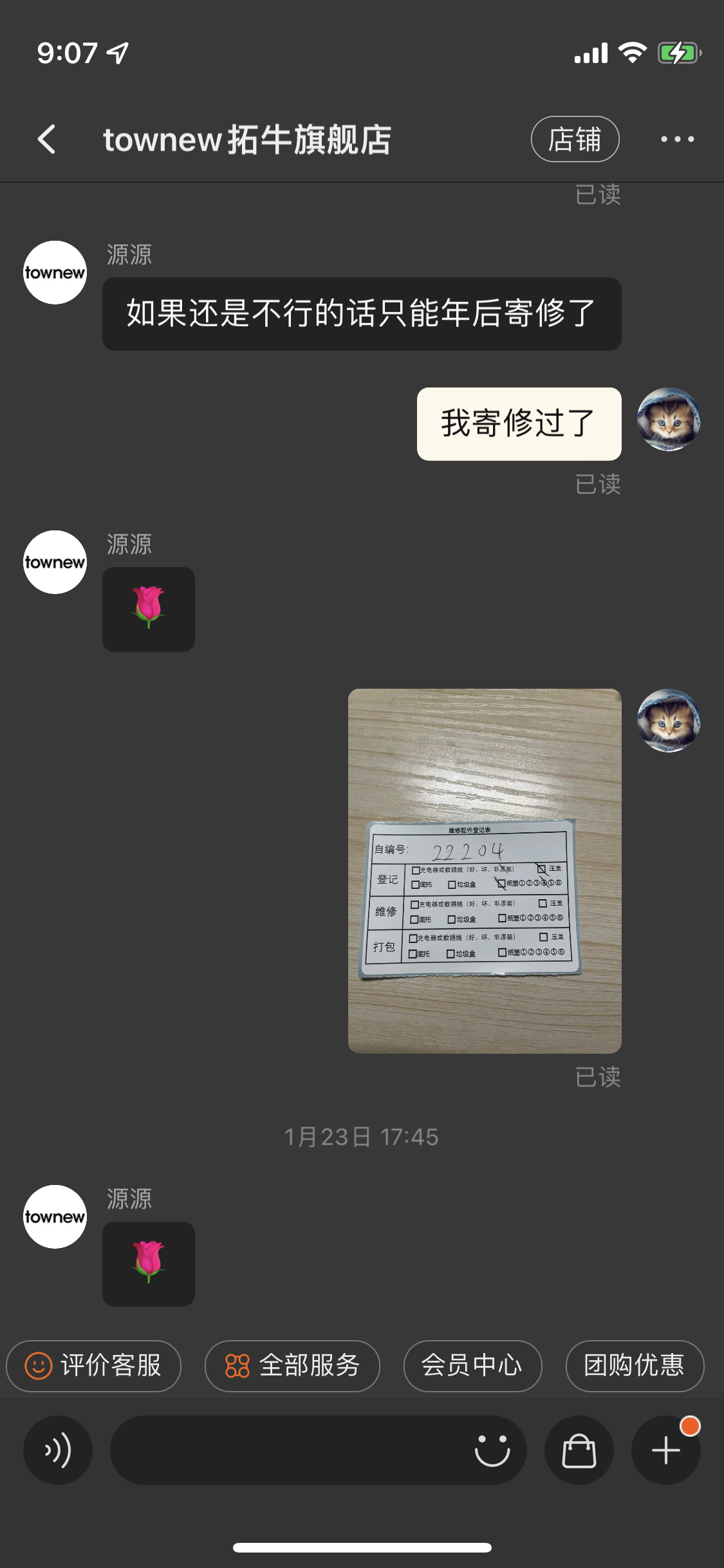This screenshot has height=1568, width=724.
Task: Tap the townew avatar beside the 如果还是不行 message
Action: click(55, 273)
